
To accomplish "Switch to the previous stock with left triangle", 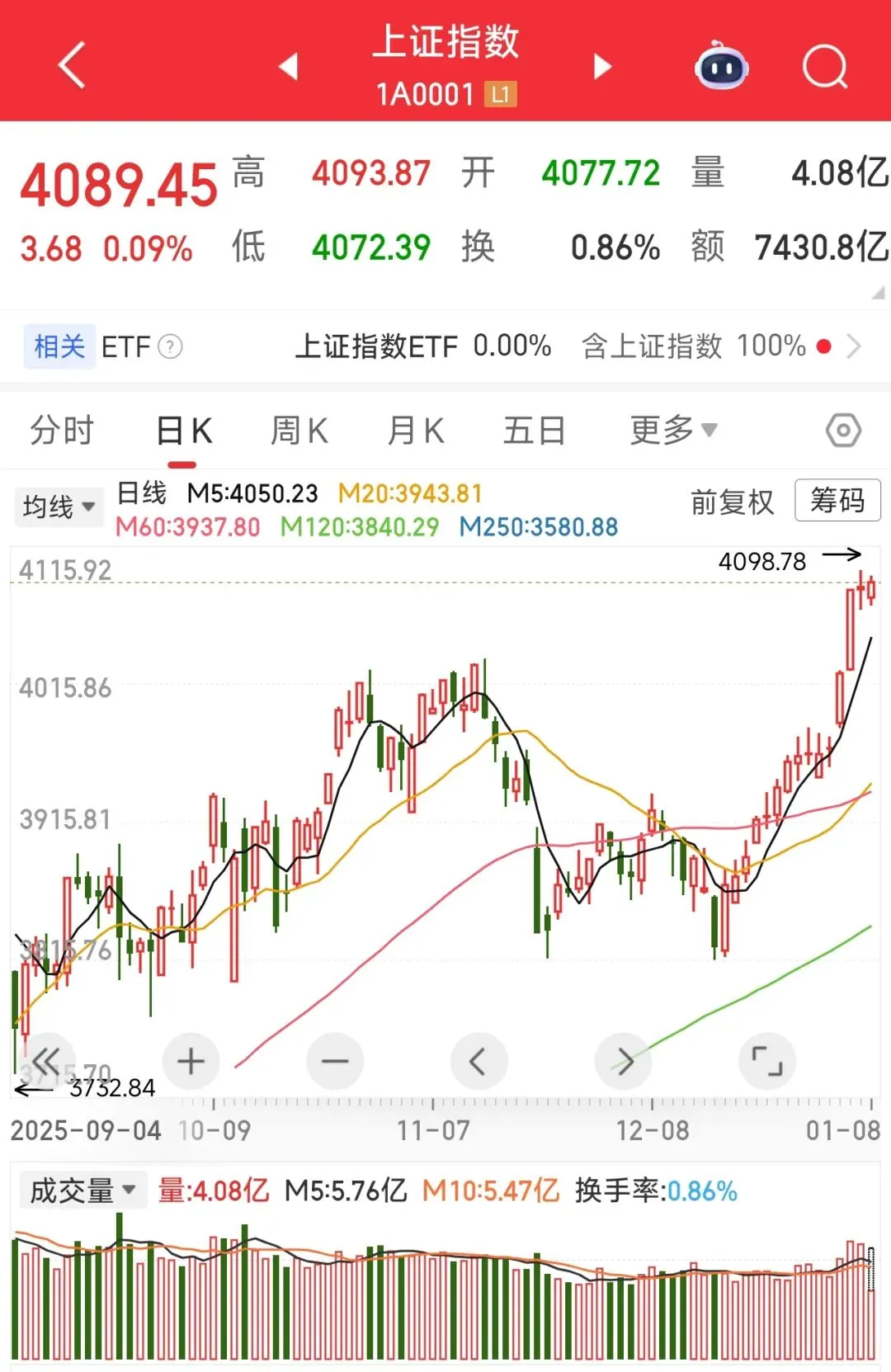I will click(x=288, y=66).
